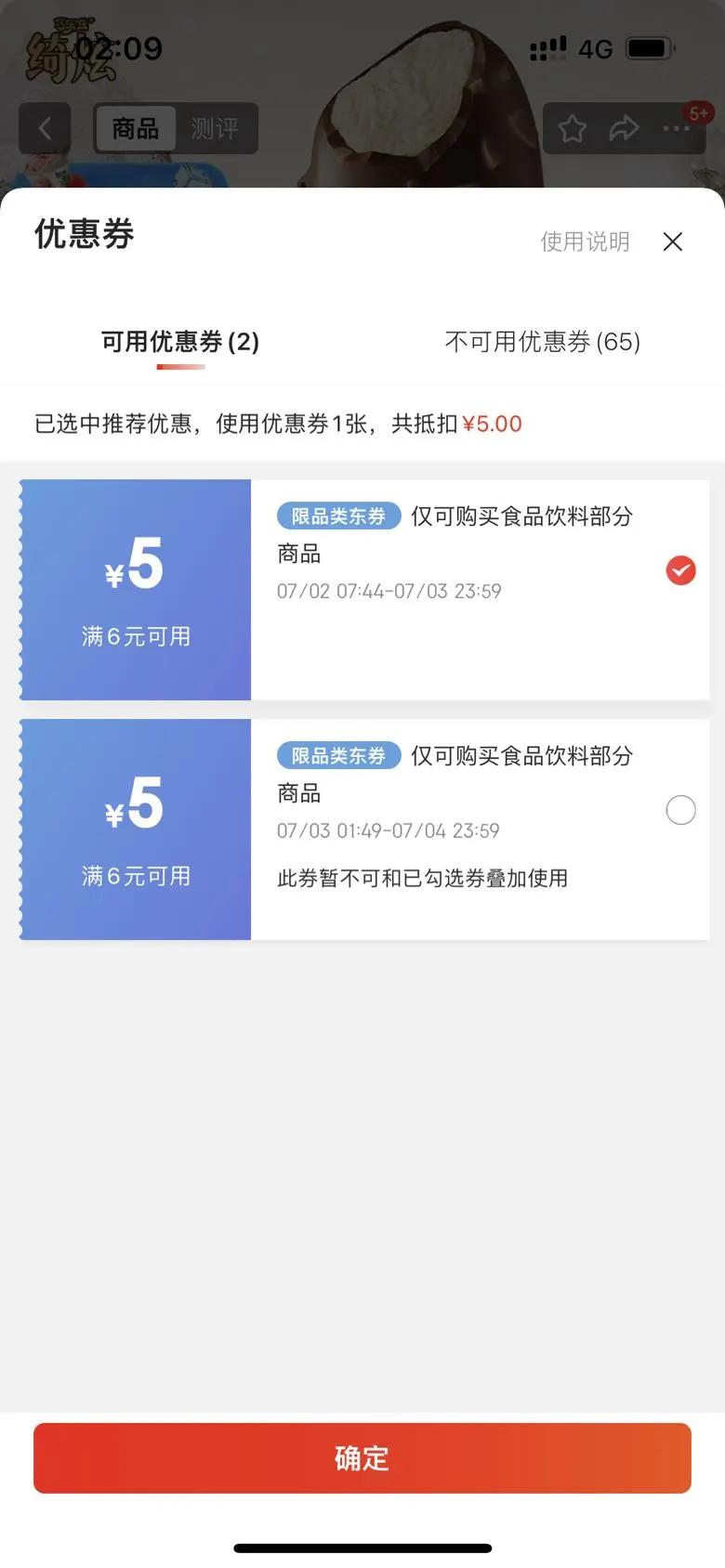Confirm selection with 确定 button
This screenshot has height=1568, width=725.
pyautogui.click(x=362, y=1457)
